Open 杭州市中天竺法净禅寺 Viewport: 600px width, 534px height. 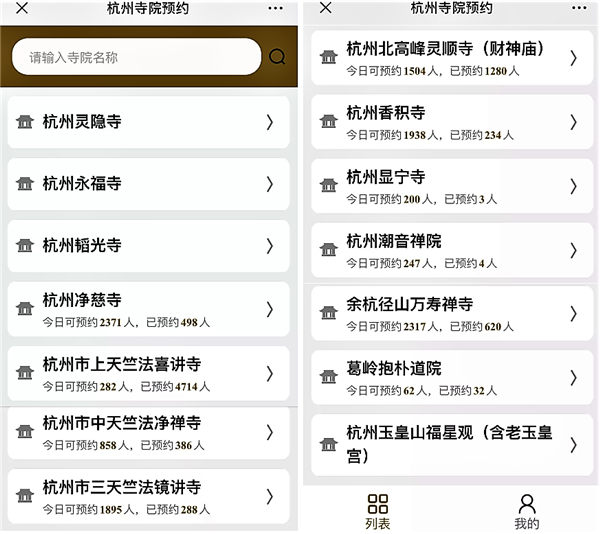[148, 432]
